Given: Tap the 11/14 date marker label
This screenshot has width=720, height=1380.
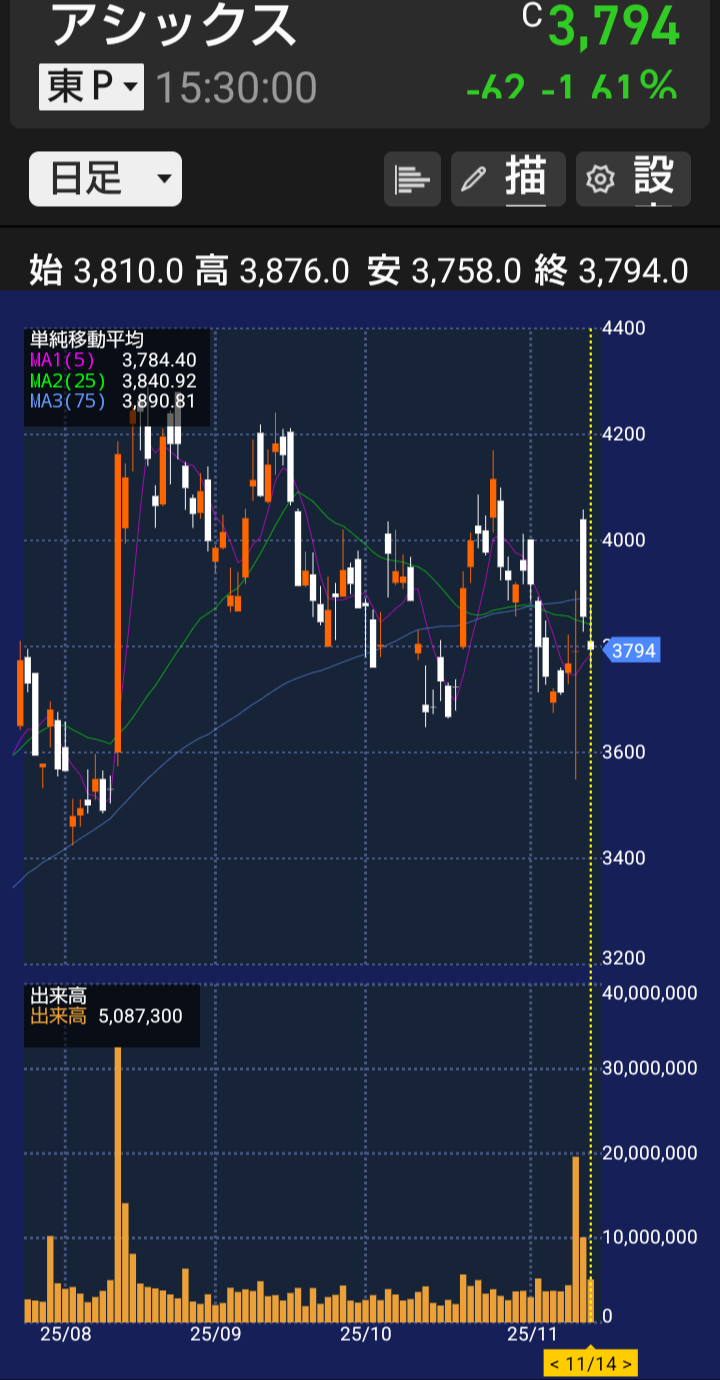Looking at the screenshot, I should (x=590, y=1363).
